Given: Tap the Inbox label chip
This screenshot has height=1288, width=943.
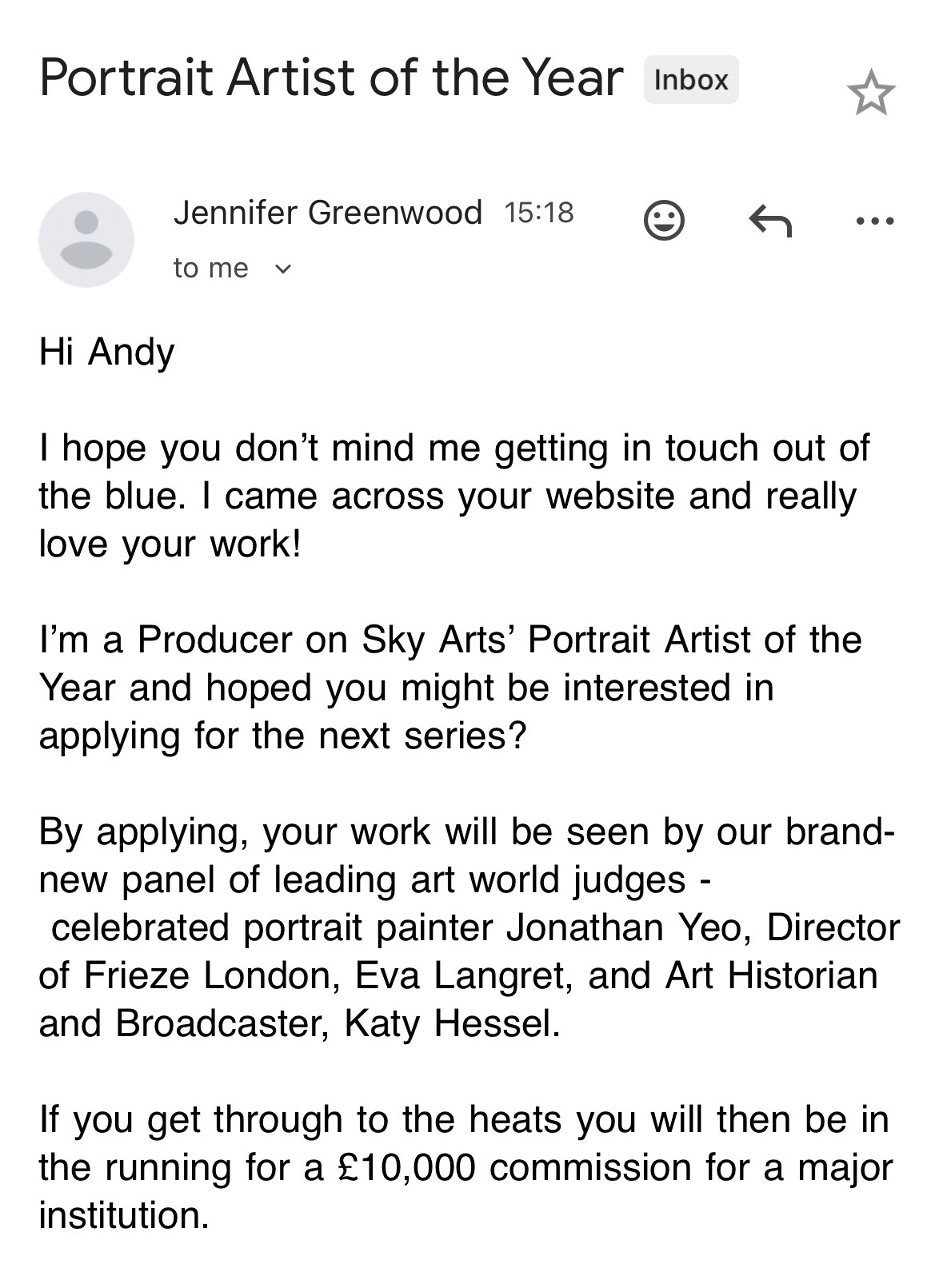Looking at the screenshot, I should (x=691, y=80).
